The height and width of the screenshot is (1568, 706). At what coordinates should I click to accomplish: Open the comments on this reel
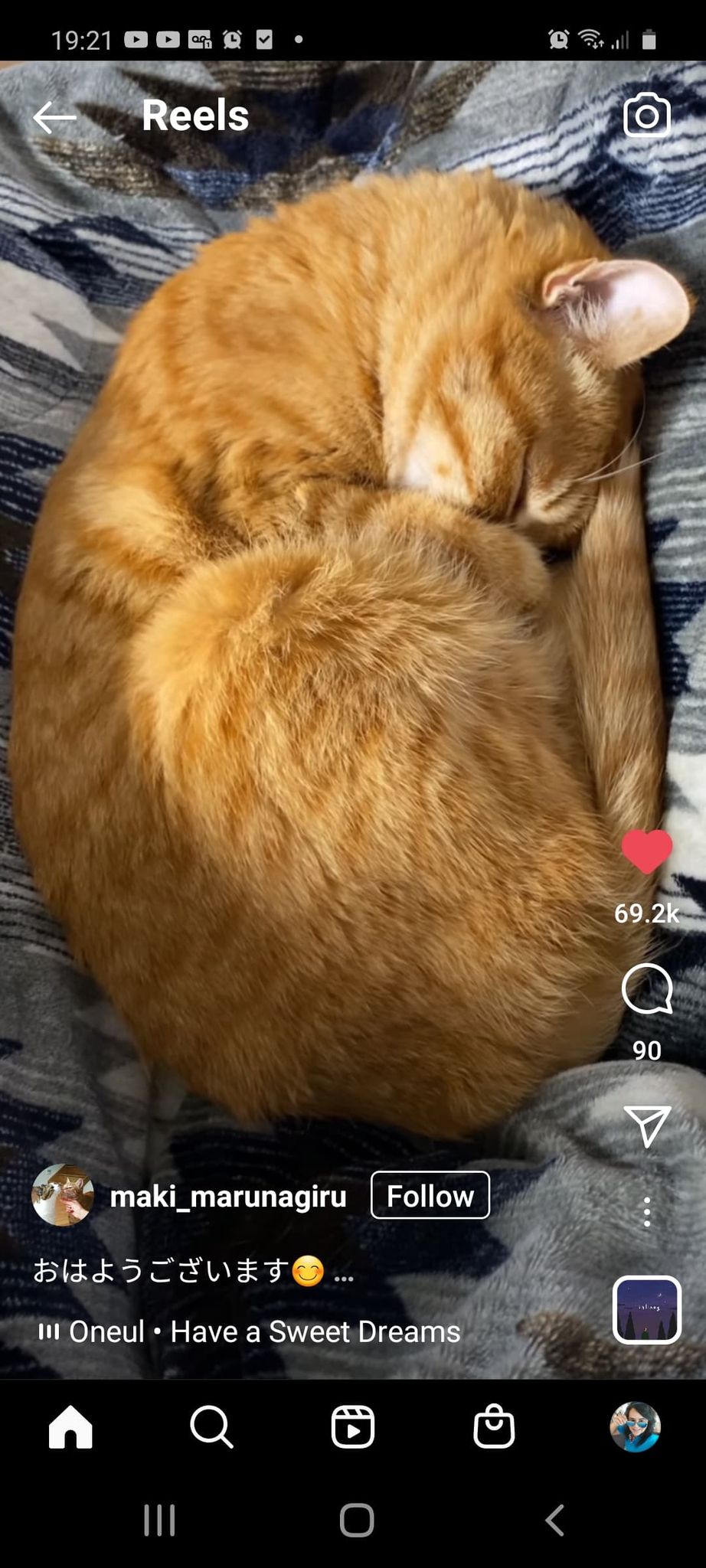pyautogui.click(x=647, y=988)
